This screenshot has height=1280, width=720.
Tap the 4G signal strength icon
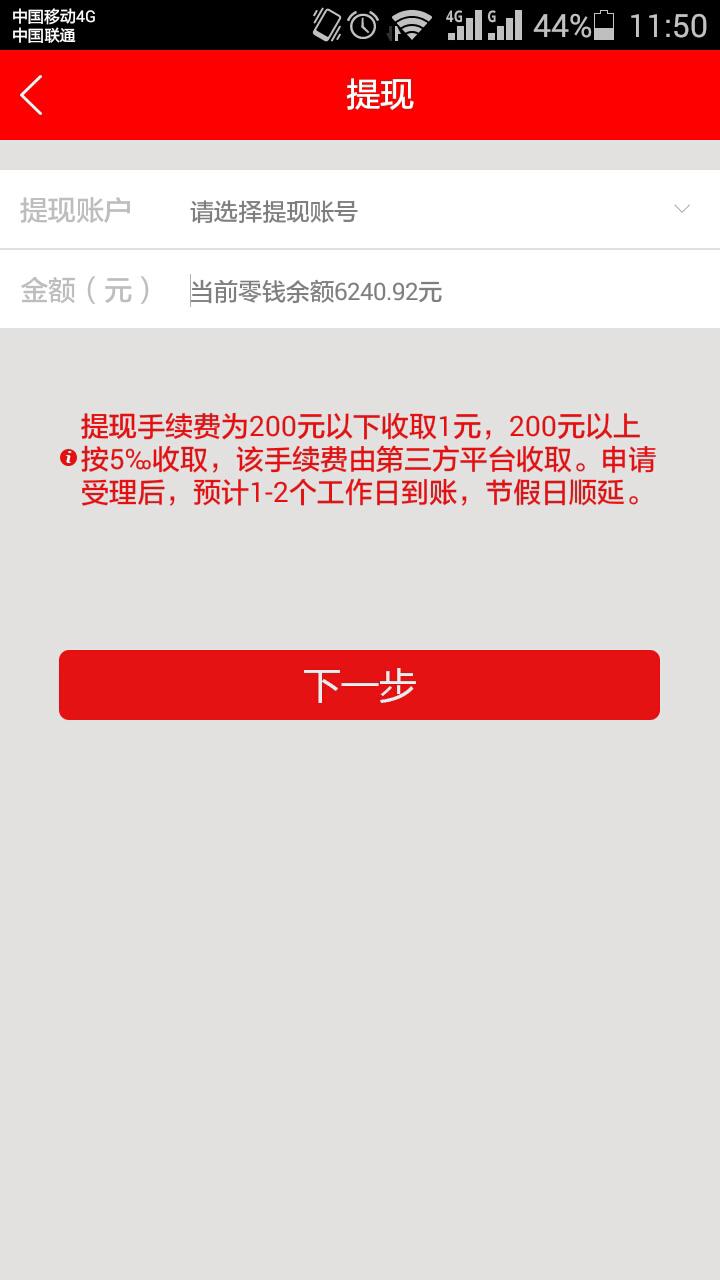pyautogui.click(x=460, y=26)
